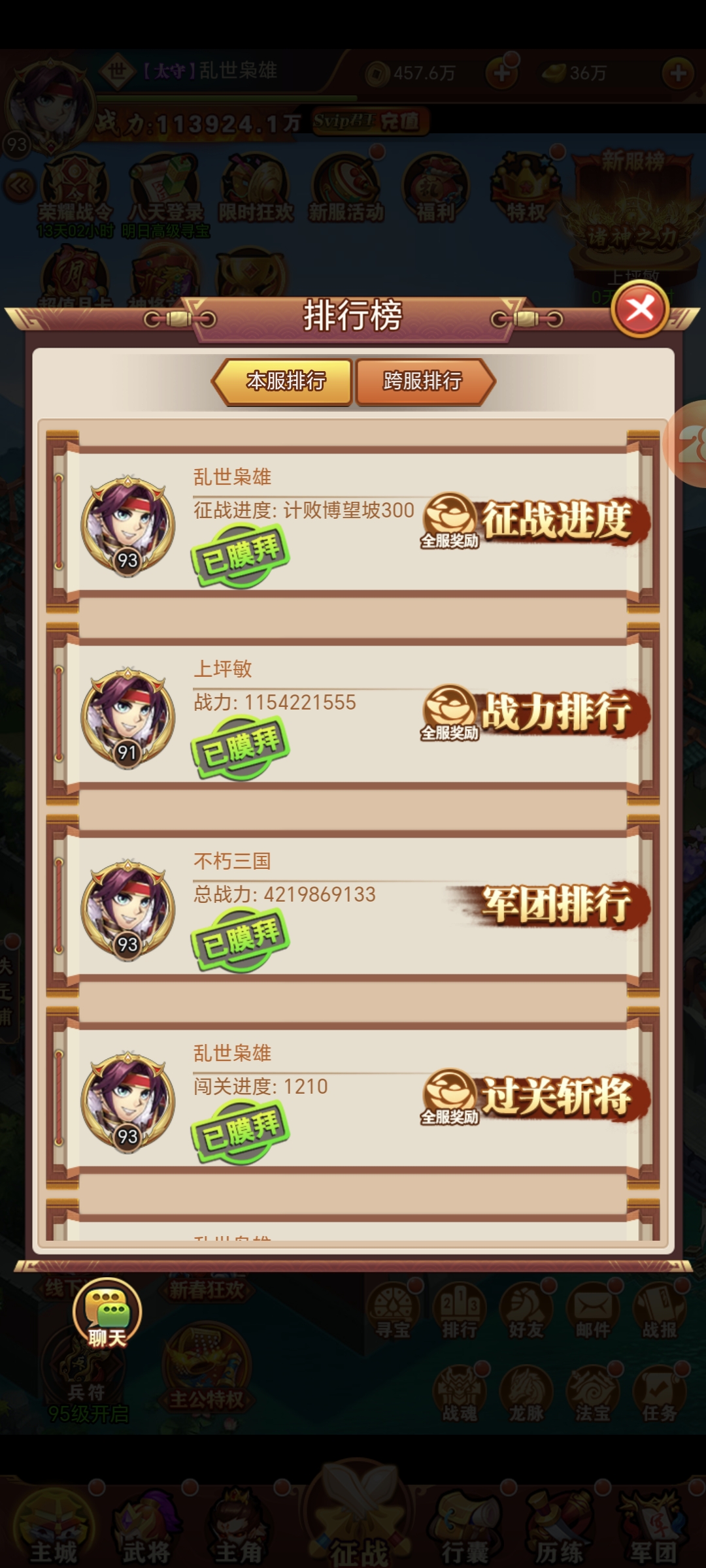Close the 排行榜 dialog
The width and height of the screenshot is (706, 1568).
tap(639, 308)
